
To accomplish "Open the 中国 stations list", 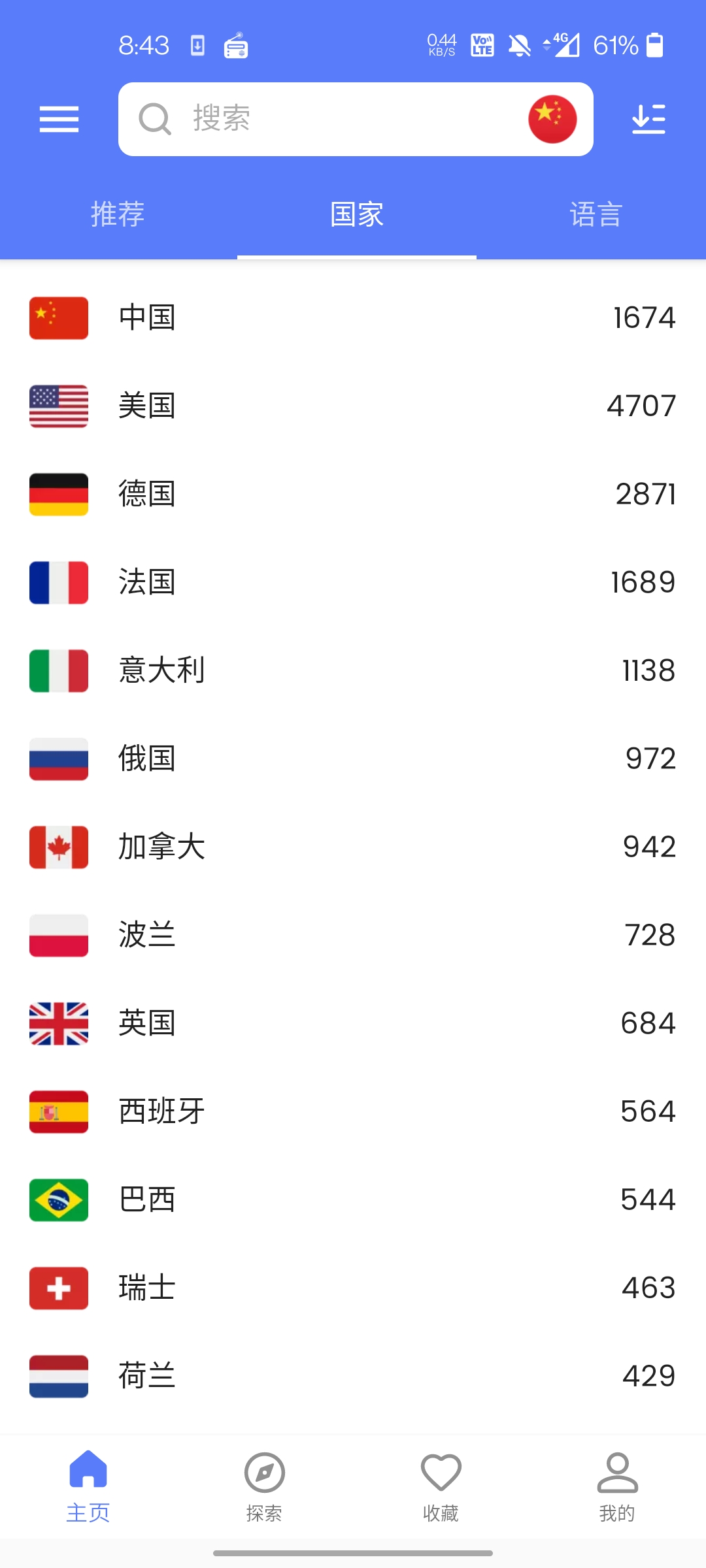I will click(353, 318).
